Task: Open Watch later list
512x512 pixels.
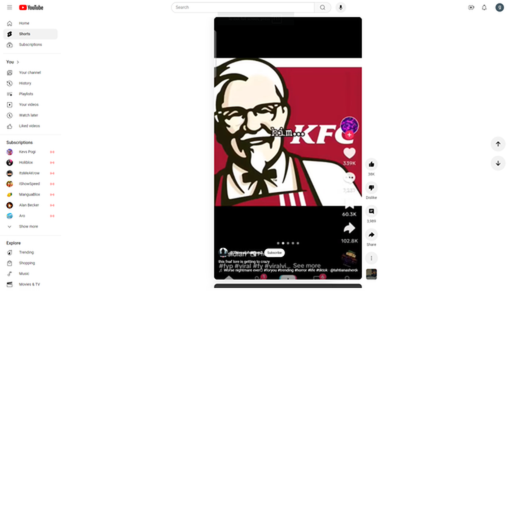Action: tap(30, 115)
